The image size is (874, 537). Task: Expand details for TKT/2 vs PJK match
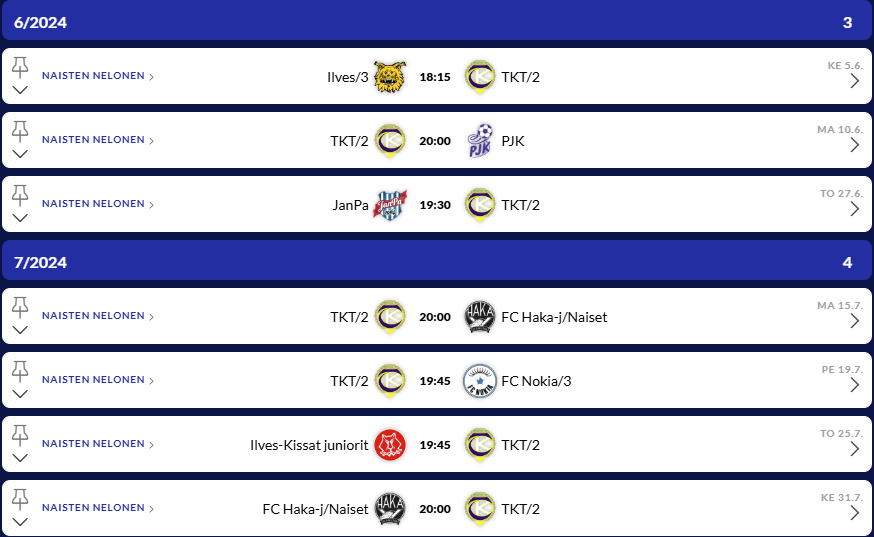[x=20, y=153]
